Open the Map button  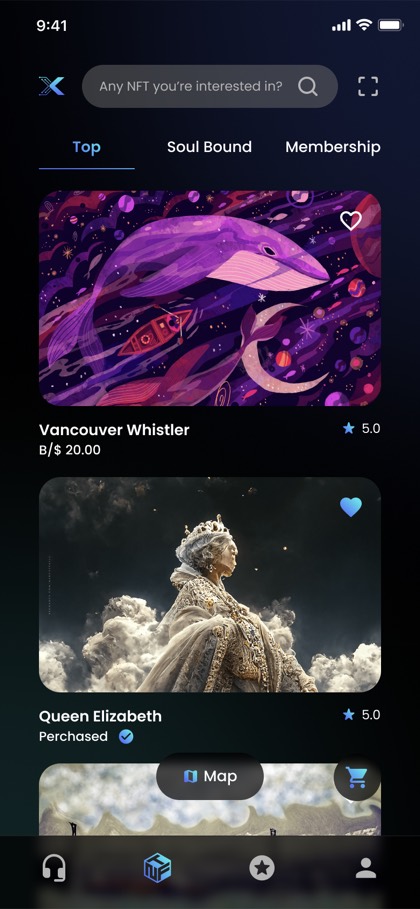[x=210, y=776]
